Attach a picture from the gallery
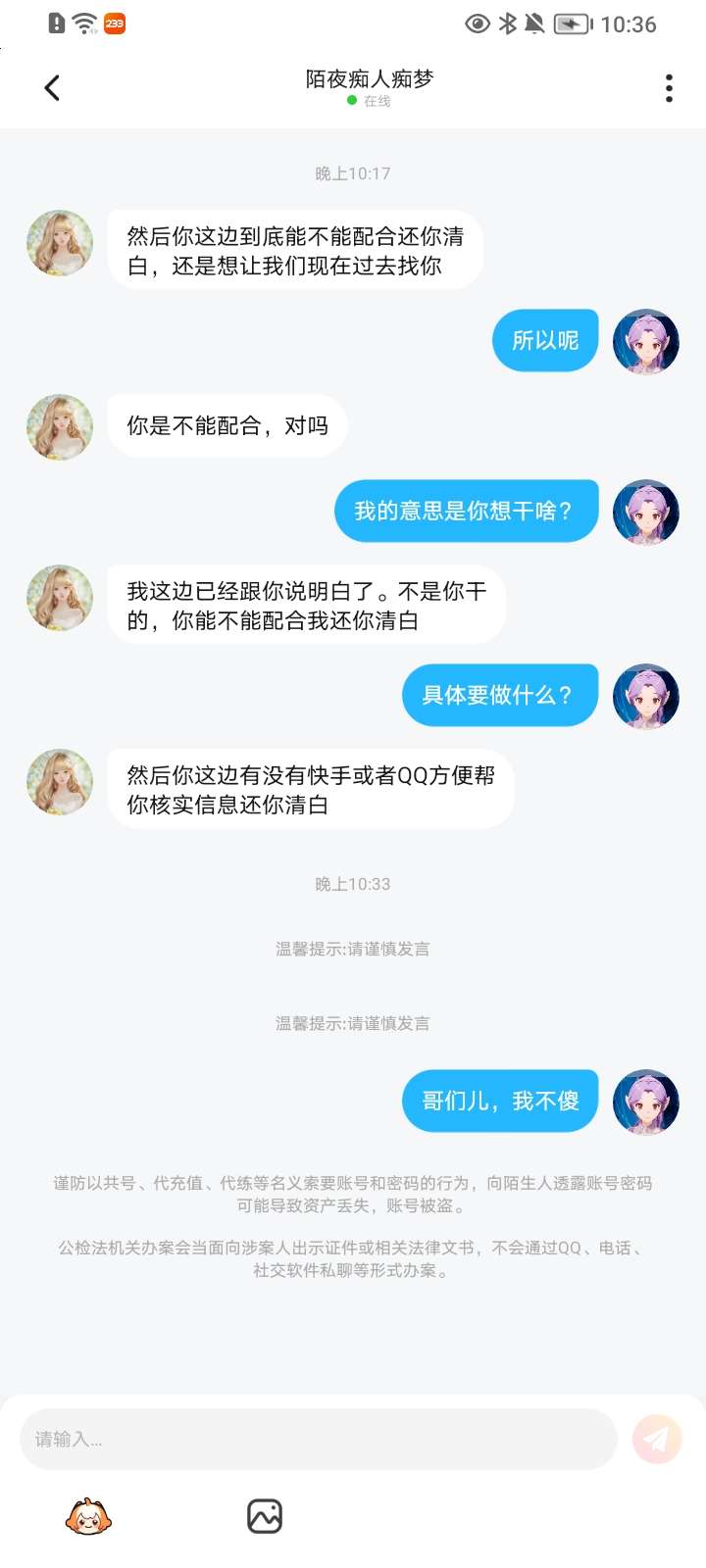Viewport: 706px width, 1568px height. (265, 1516)
